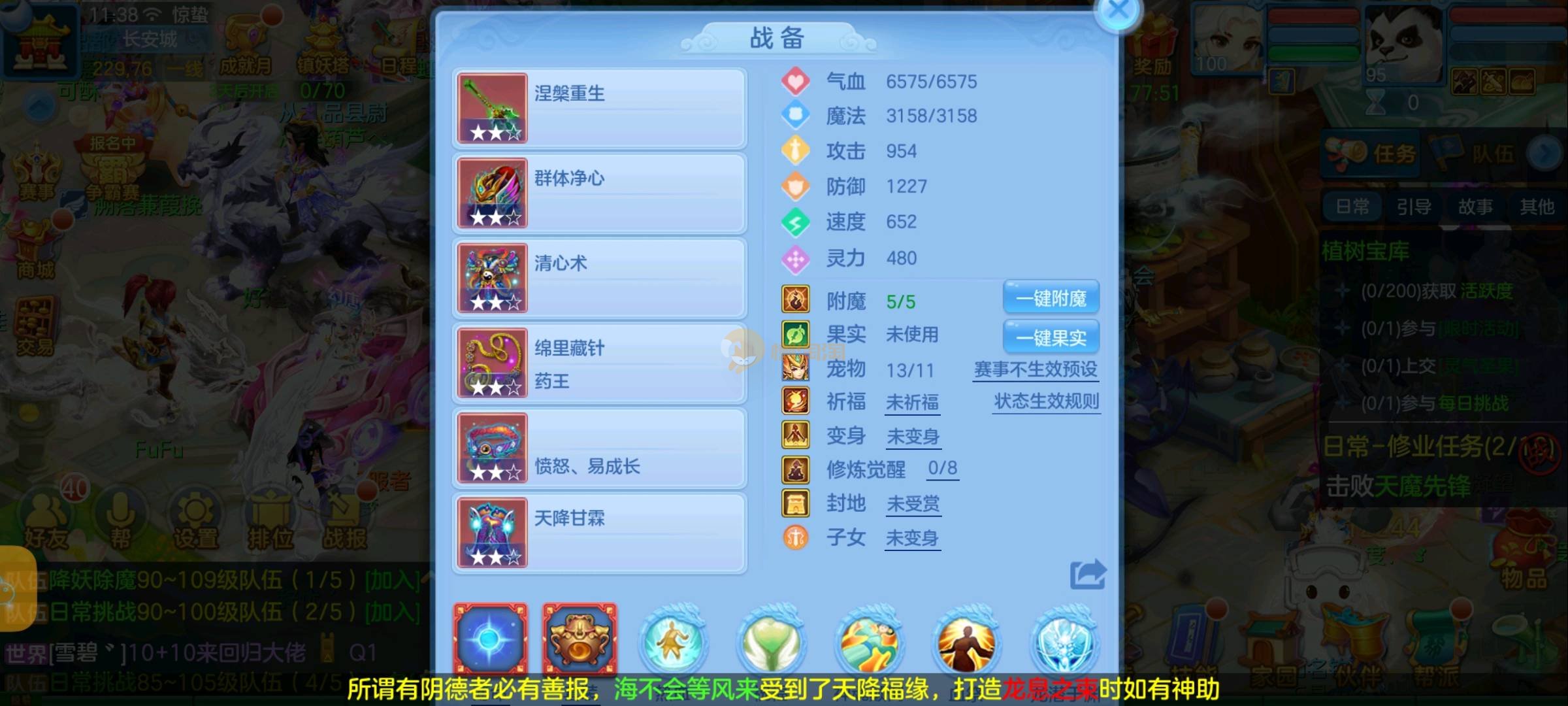Tap 未受赏 link beside 封地
The image size is (1568, 706).
point(913,504)
